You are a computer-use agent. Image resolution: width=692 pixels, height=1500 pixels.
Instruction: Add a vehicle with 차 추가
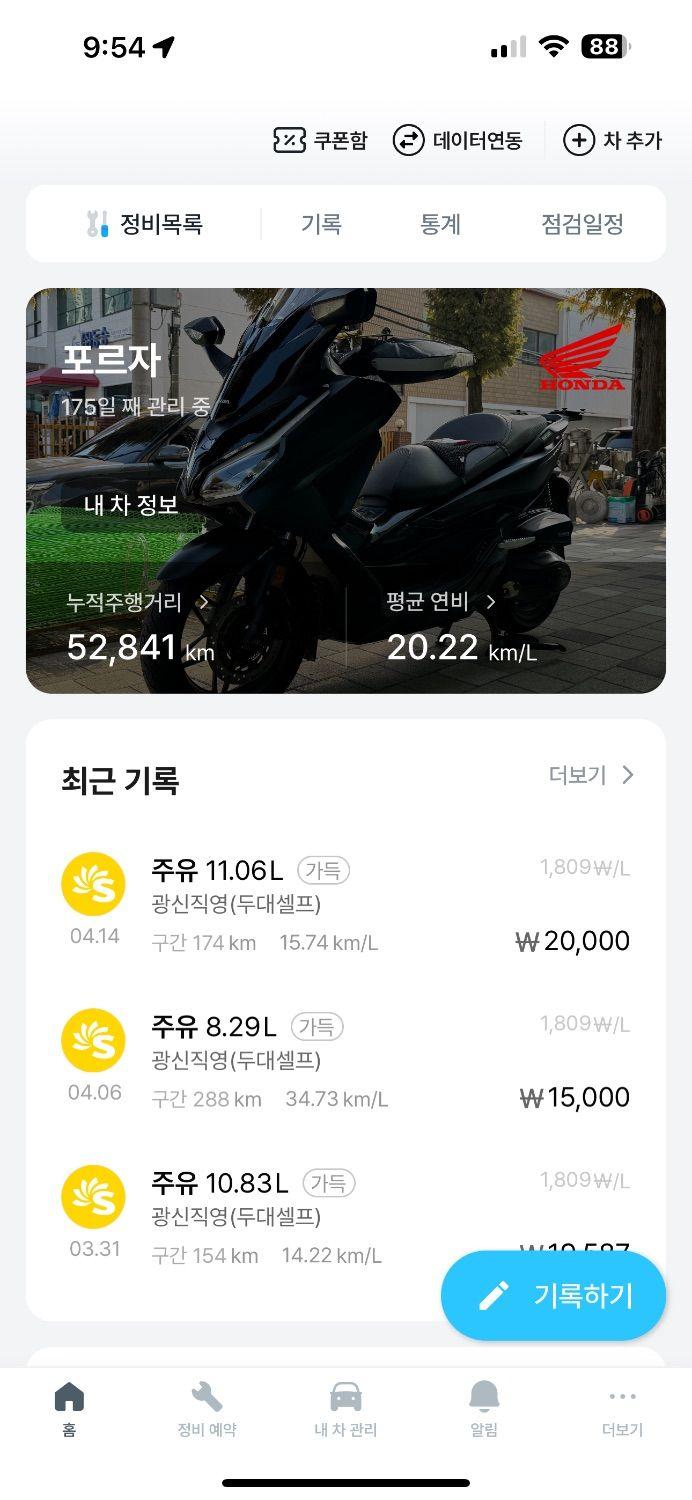613,140
